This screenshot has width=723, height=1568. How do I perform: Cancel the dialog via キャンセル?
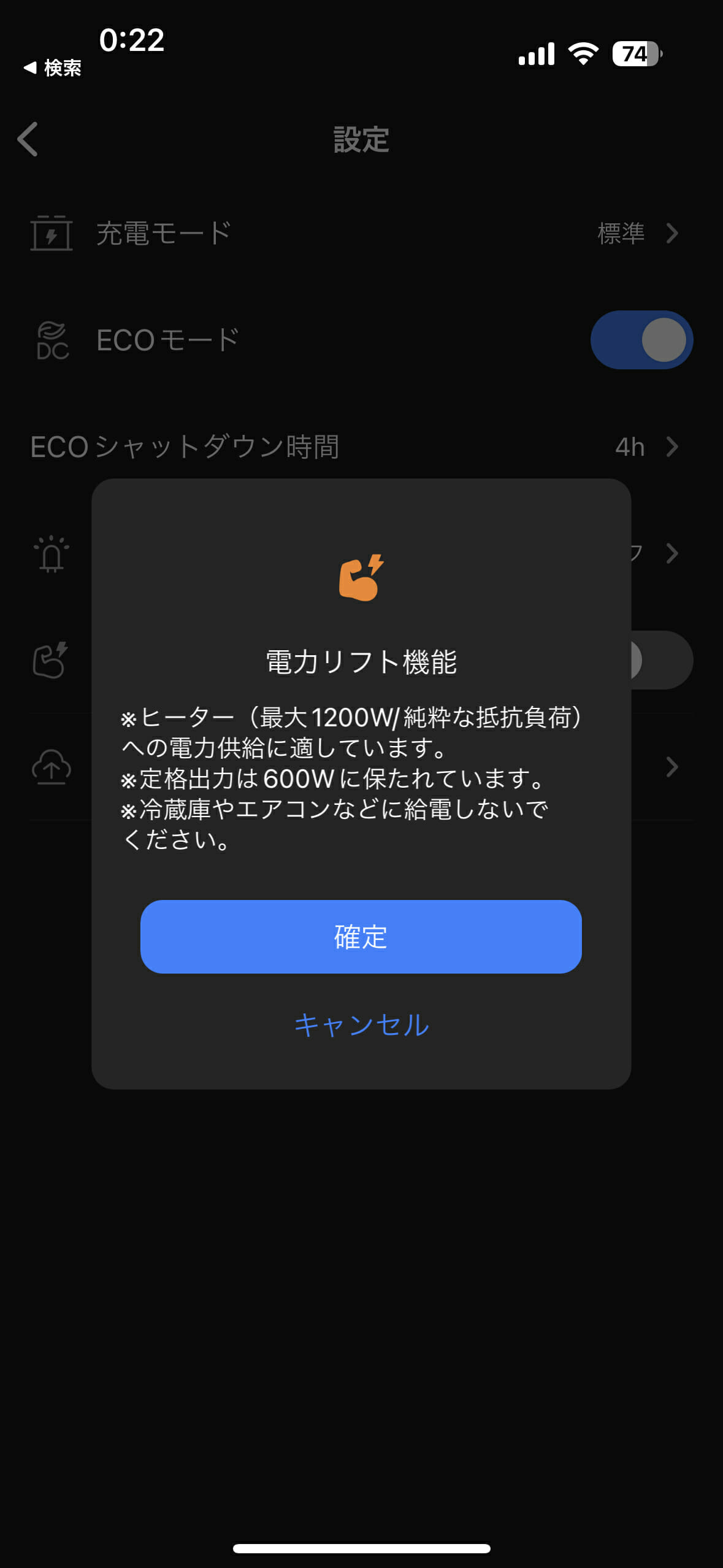click(x=361, y=1025)
